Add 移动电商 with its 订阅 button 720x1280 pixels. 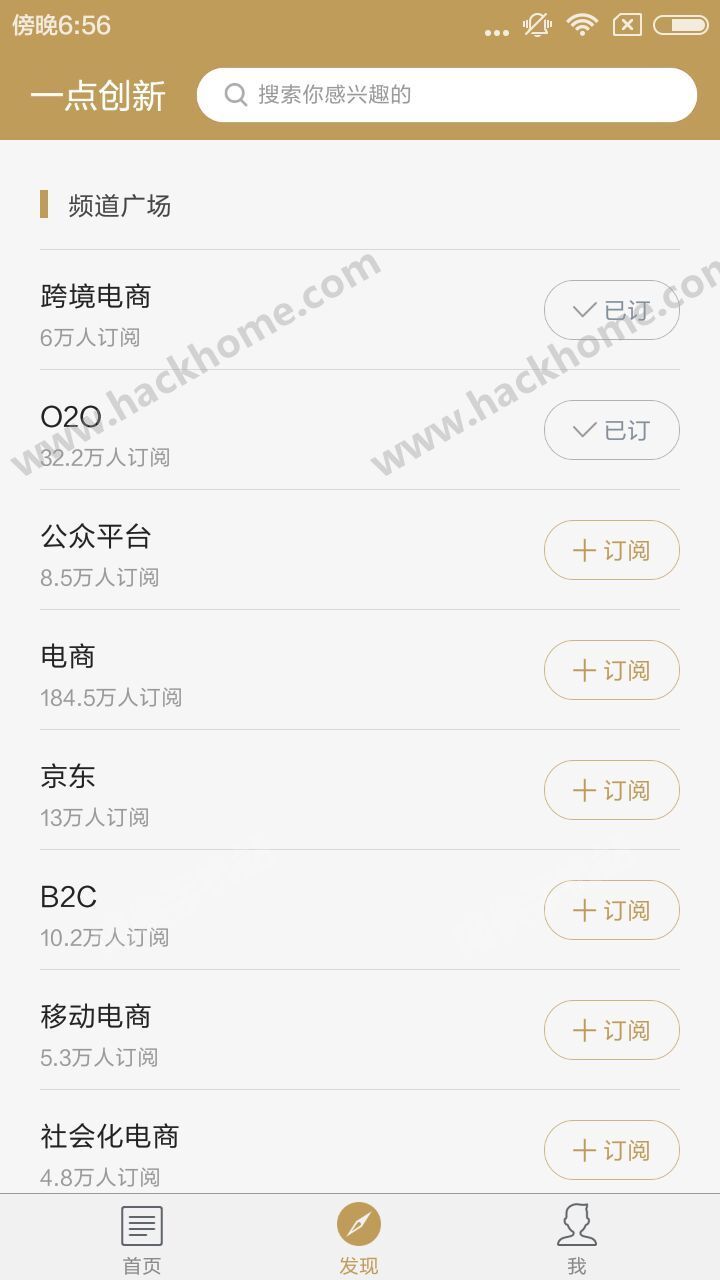coord(611,1030)
